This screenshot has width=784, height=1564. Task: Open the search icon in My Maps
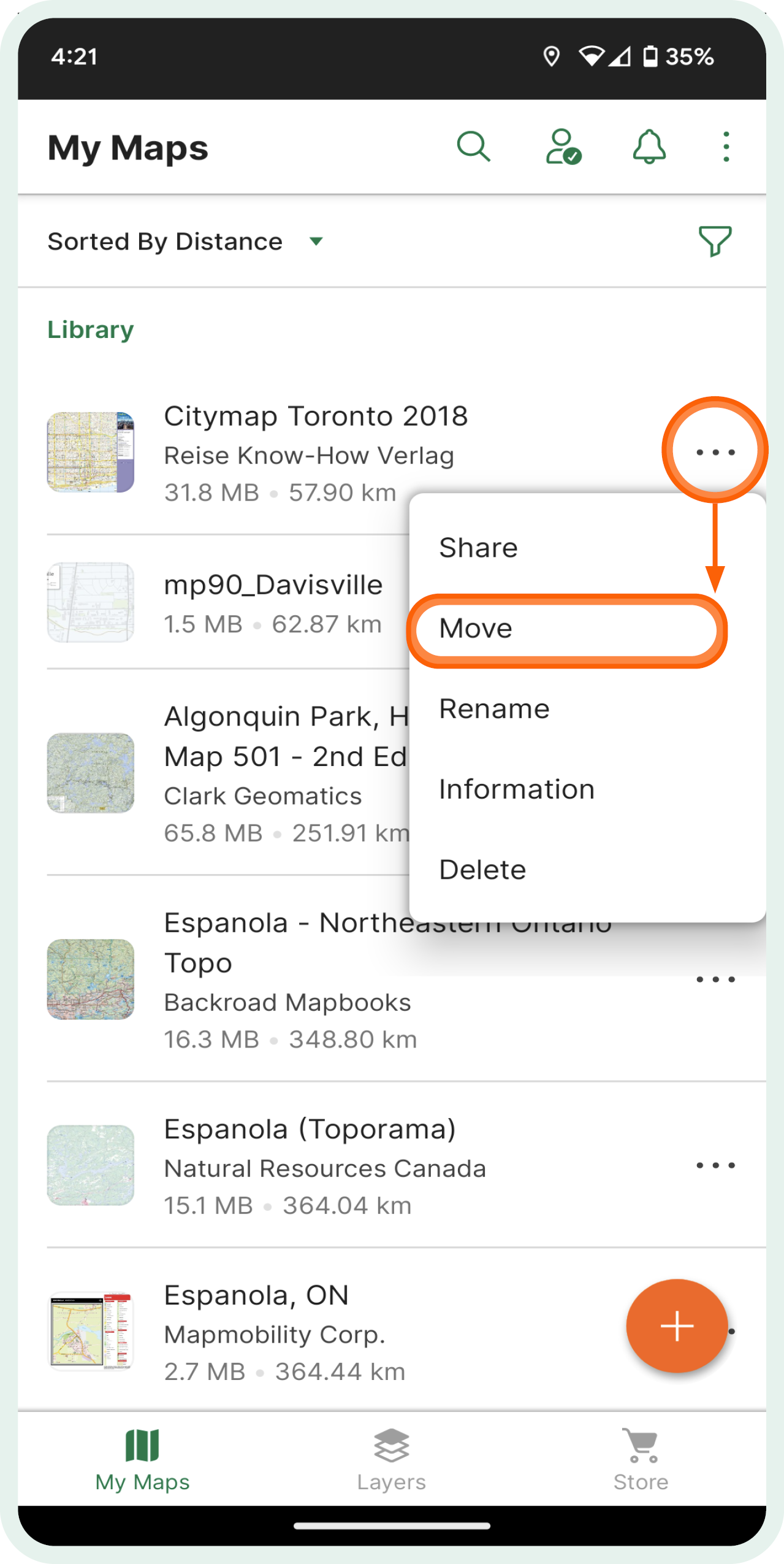coord(474,146)
